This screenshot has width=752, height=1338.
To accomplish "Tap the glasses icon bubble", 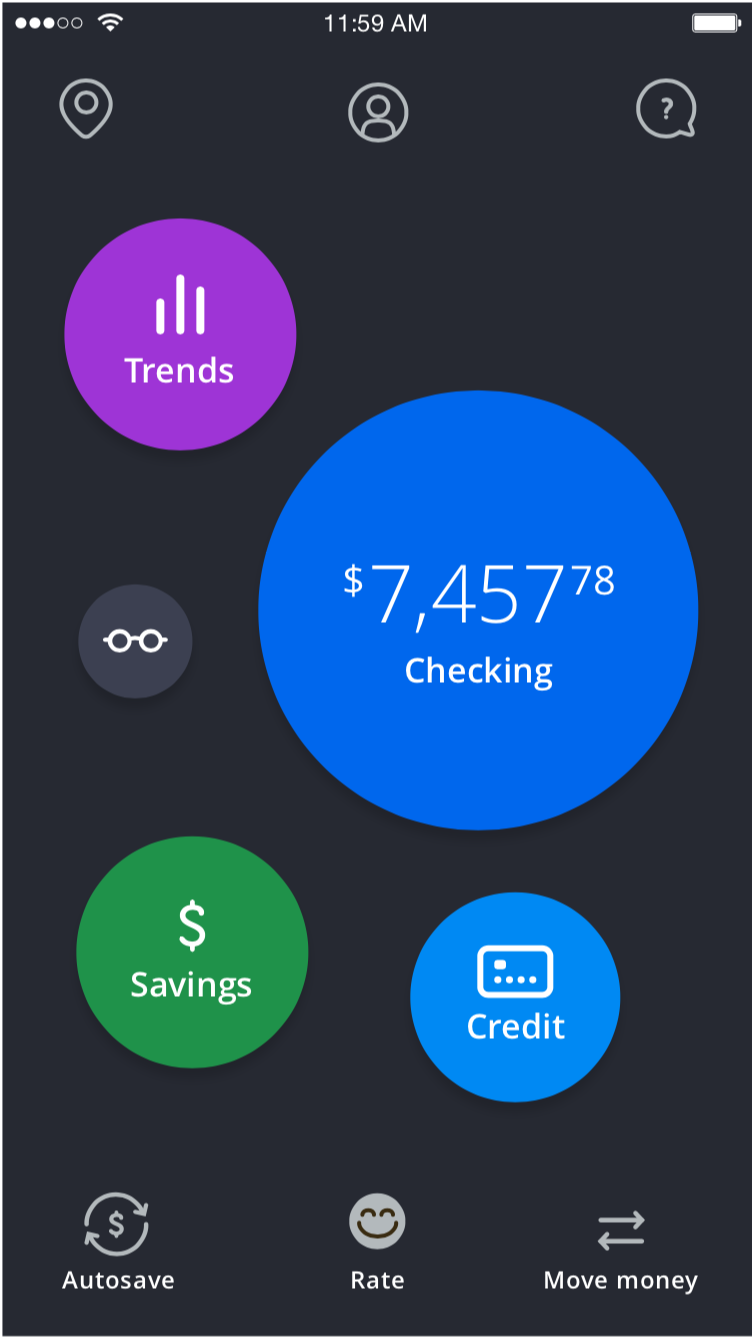I will point(135,641).
